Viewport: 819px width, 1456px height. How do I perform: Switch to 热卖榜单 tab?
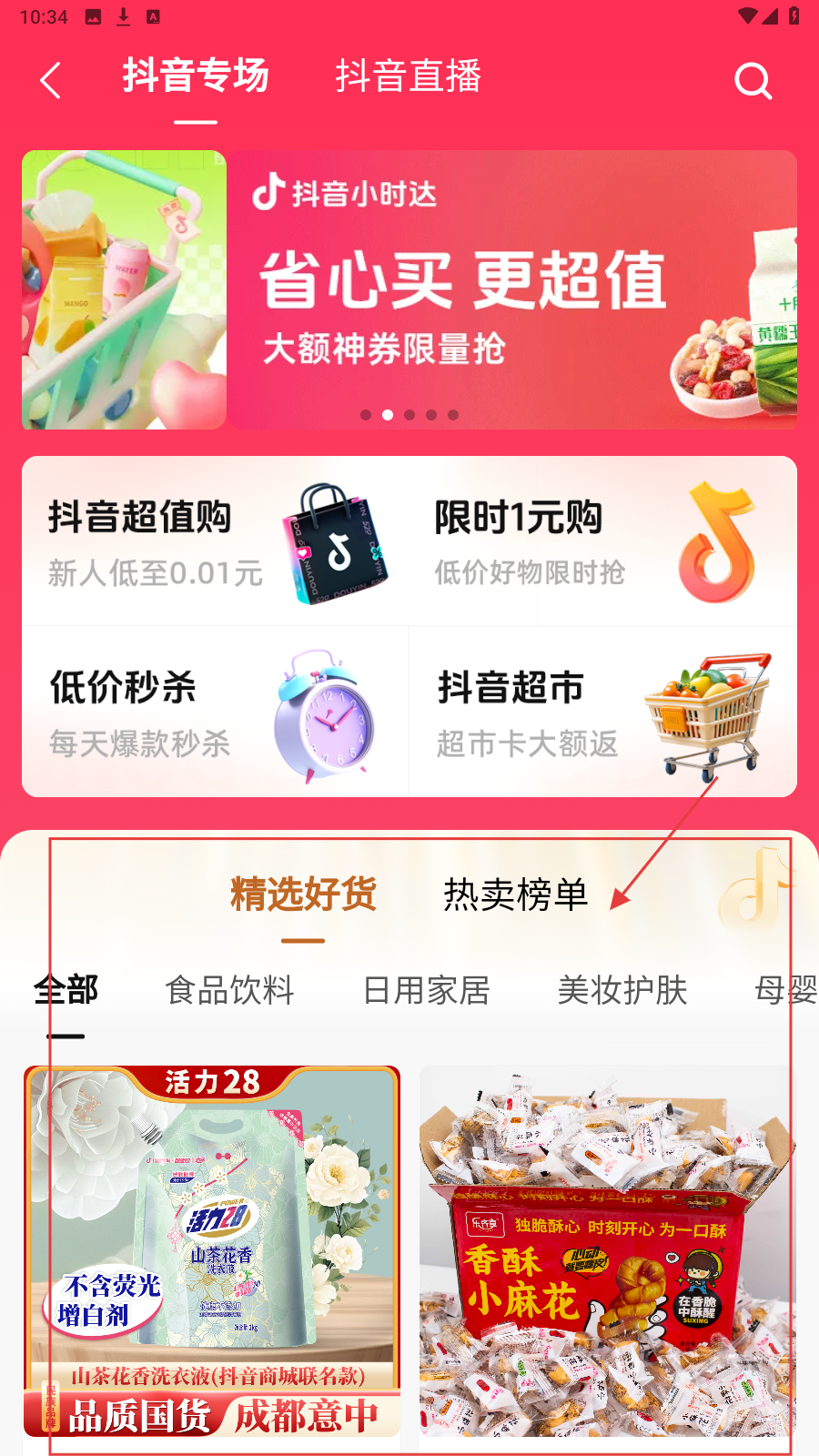(x=515, y=895)
